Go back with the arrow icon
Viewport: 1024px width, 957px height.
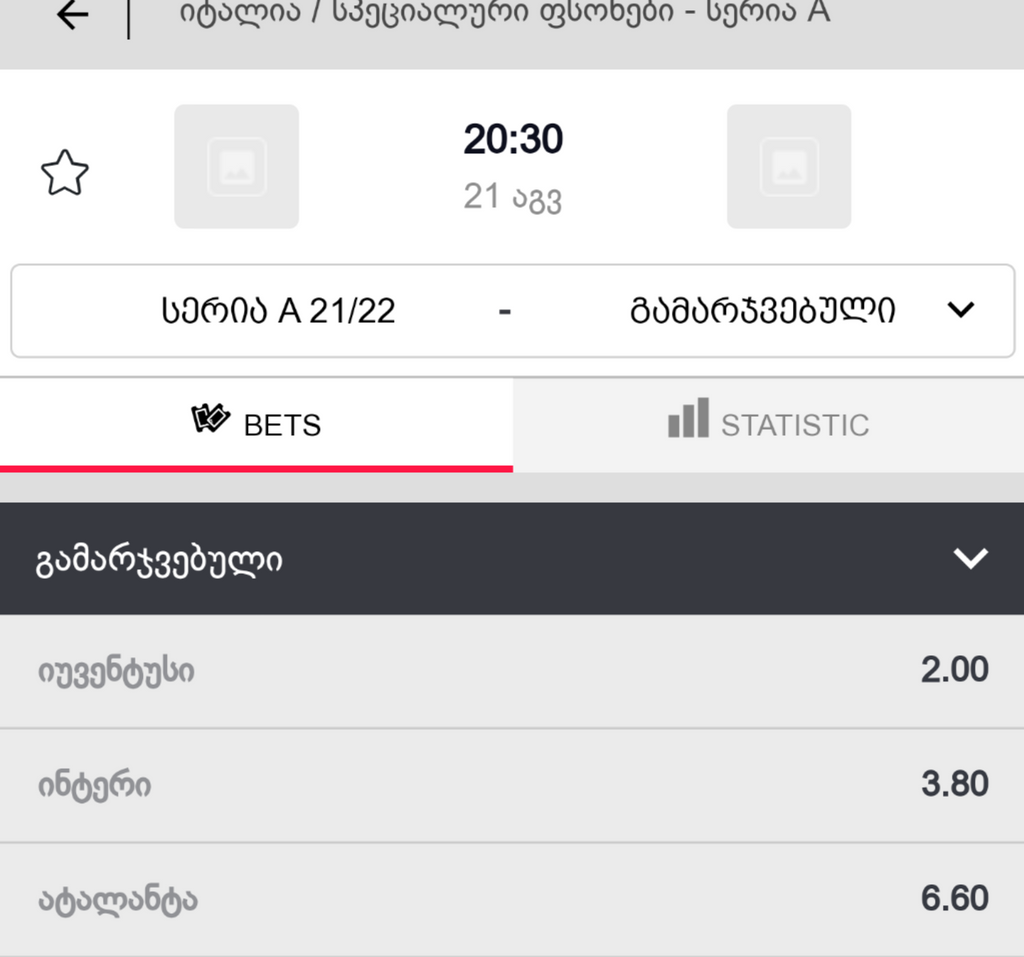coord(72,16)
